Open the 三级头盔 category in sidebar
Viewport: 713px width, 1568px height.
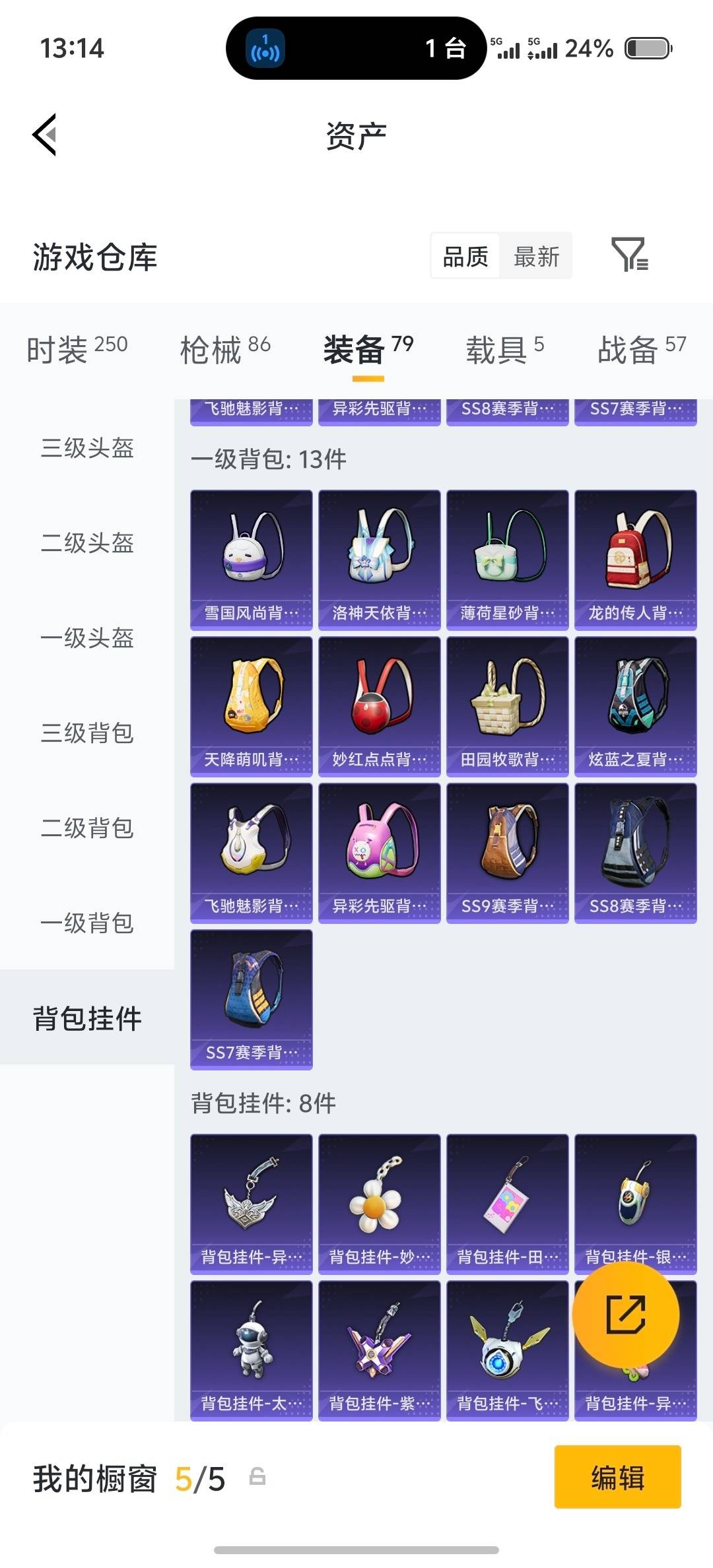[86, 449]
